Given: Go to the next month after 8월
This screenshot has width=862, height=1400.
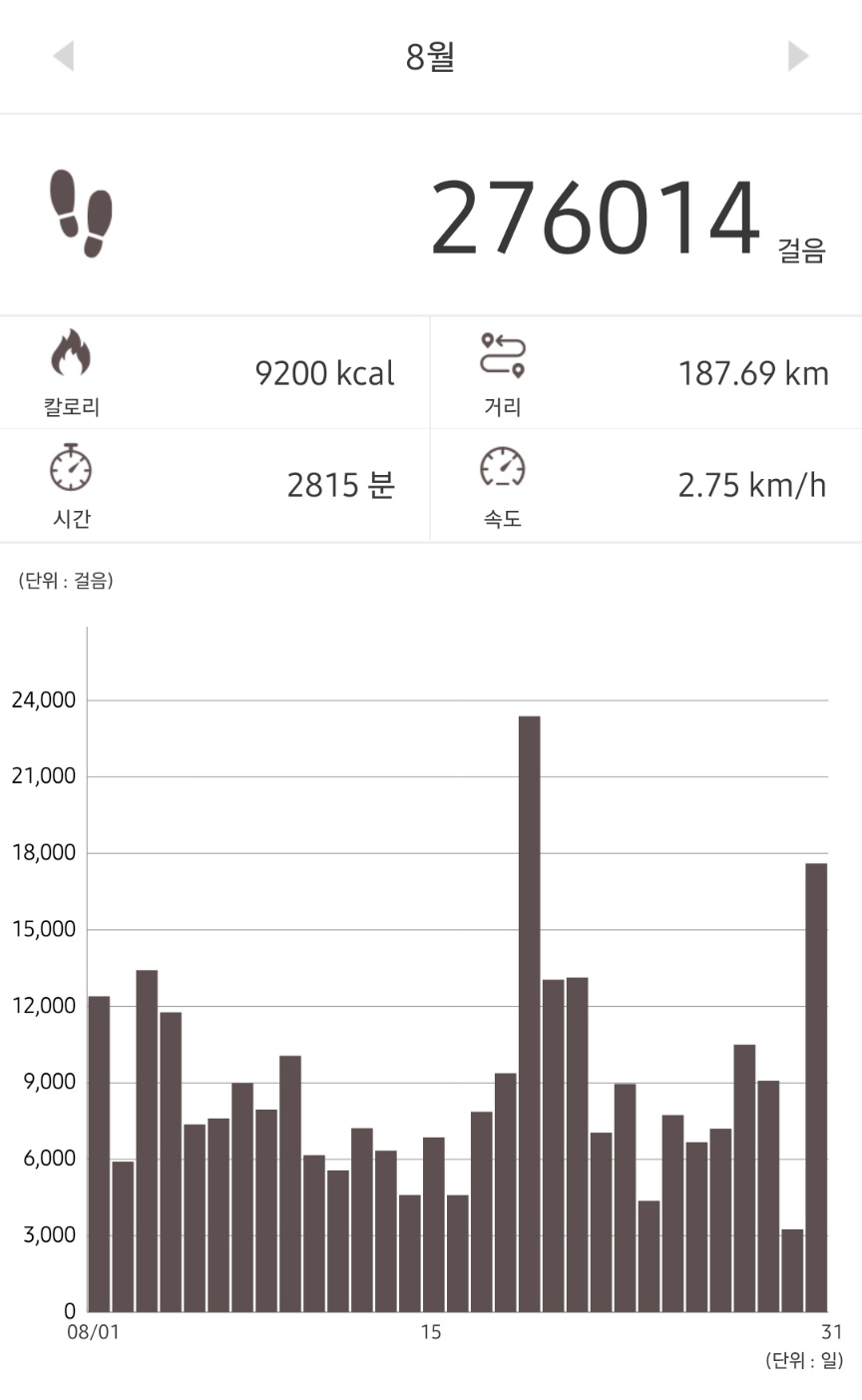Looking at the screenshot, I should [797, 56].
